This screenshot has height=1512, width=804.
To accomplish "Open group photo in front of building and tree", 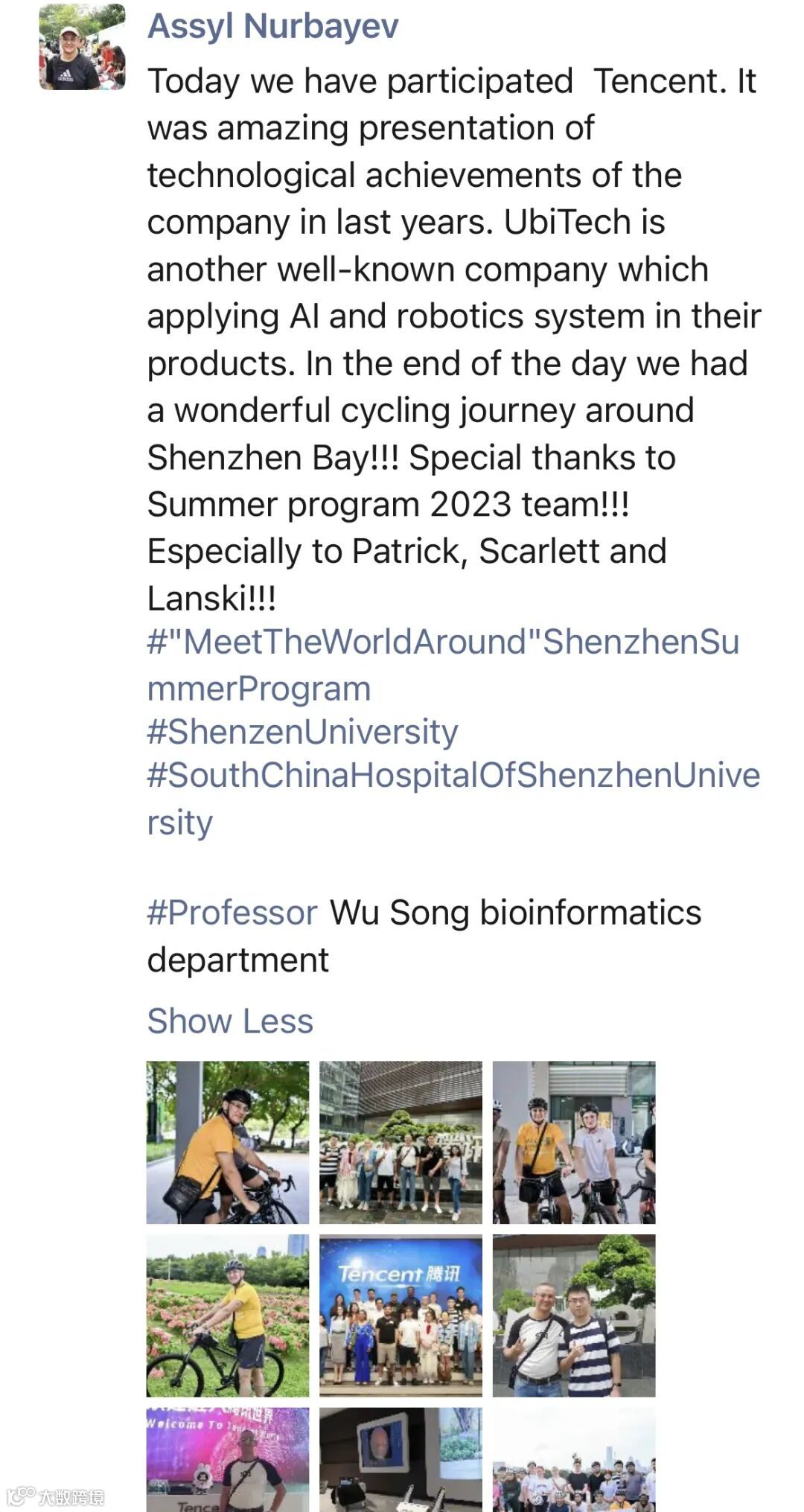I will (x=401, y=1142).
